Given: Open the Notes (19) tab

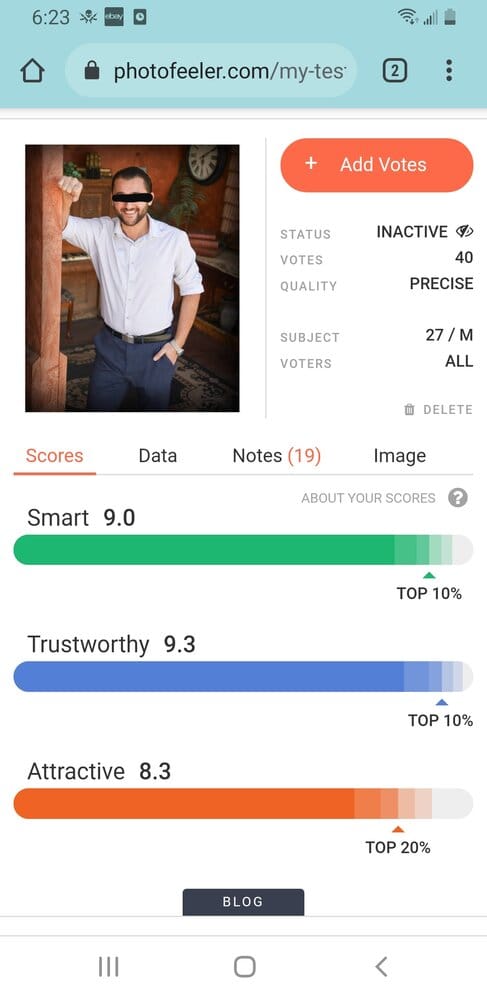Looking at the screenshot, I should pyautogui.click(x=277, y=456).
